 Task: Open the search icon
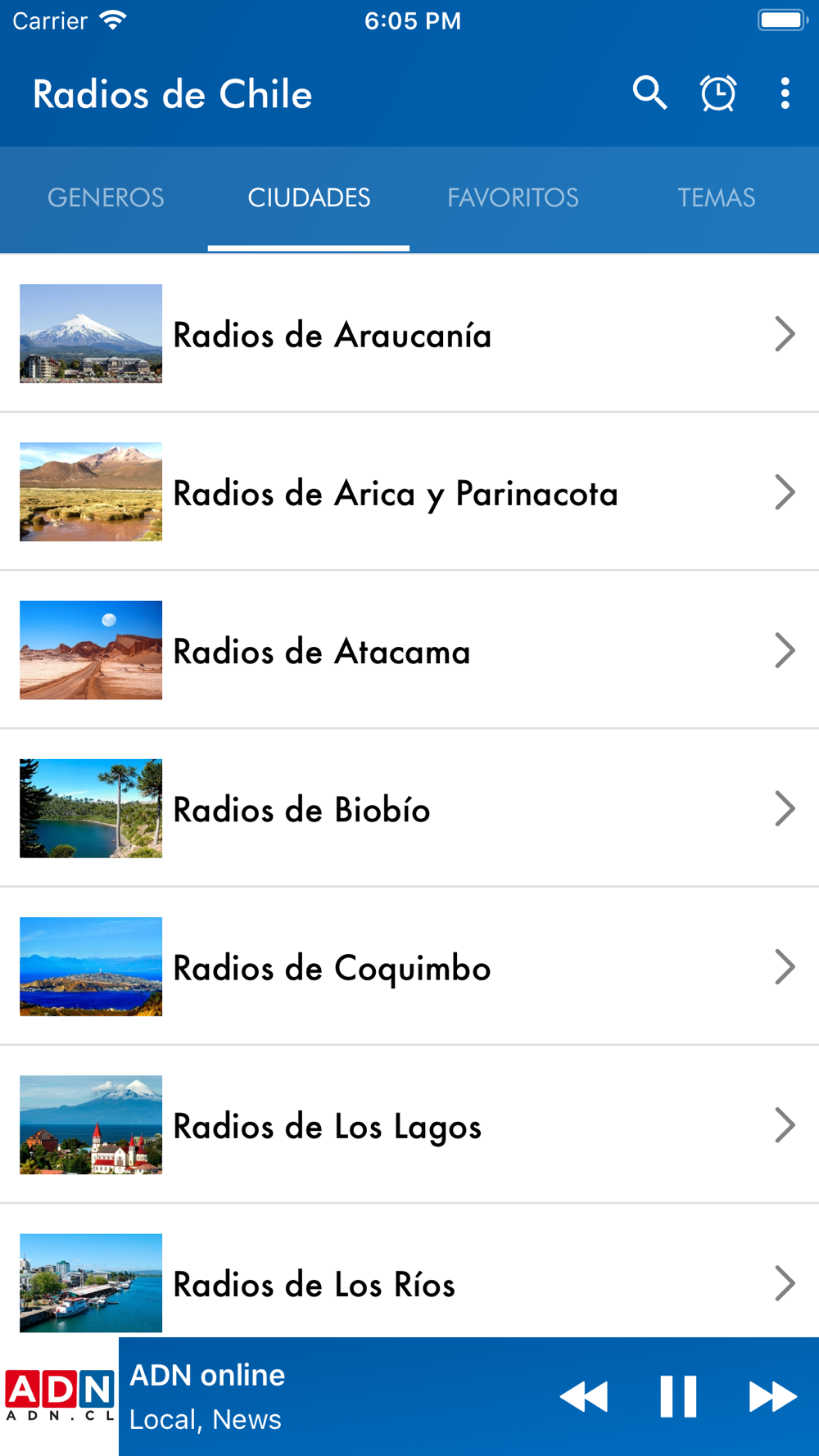click(x=649, y=93)
